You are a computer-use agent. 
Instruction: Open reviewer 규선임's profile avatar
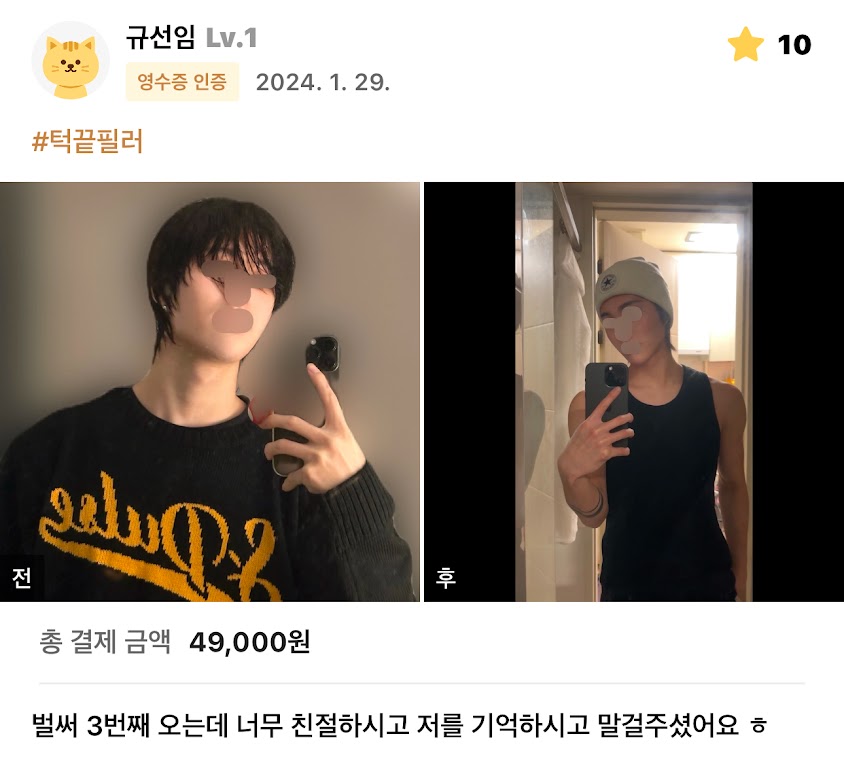70,60
